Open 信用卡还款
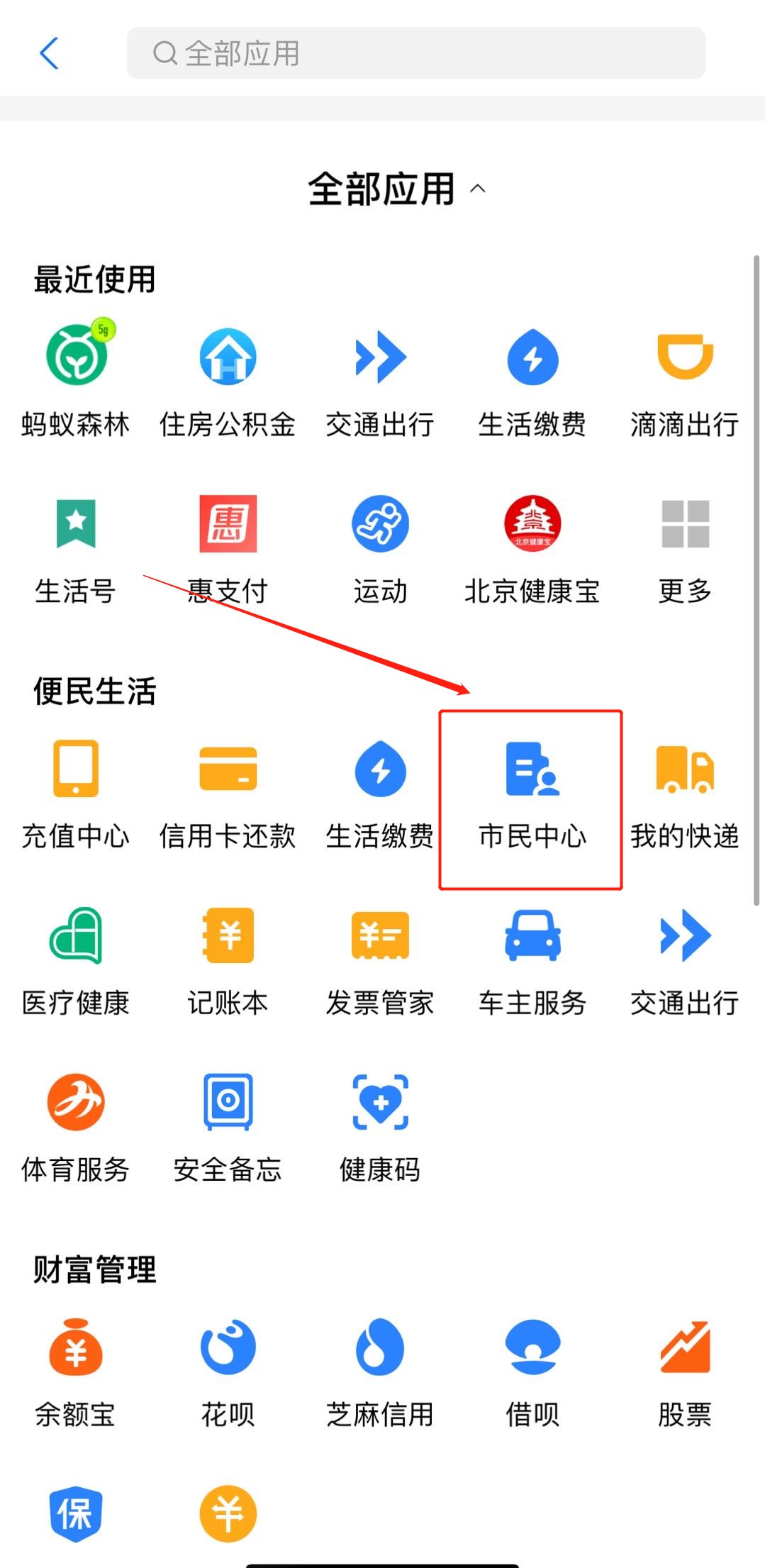 [x=228, y=793]
